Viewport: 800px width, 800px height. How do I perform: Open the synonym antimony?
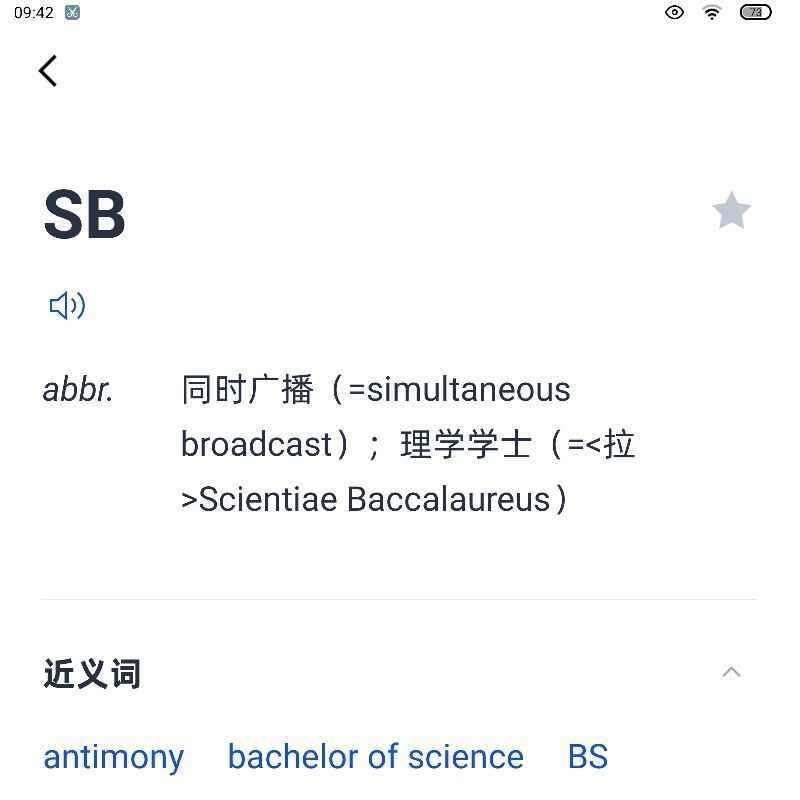[x=113, y=757]
